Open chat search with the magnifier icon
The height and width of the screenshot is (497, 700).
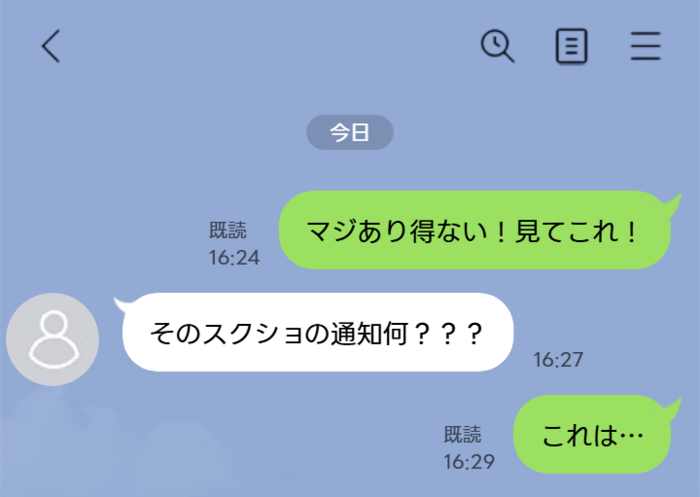tap(497, 46)
